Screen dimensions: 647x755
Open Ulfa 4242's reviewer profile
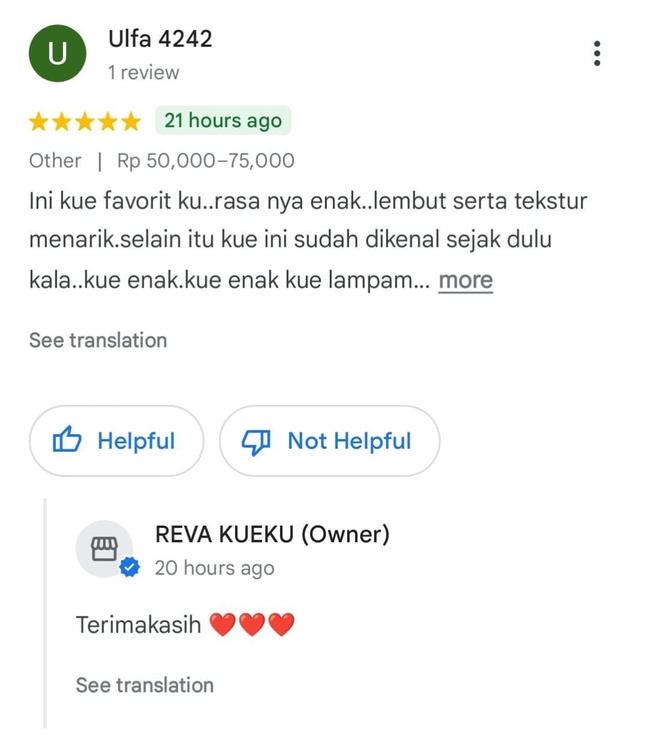click(x=160, y=39)
